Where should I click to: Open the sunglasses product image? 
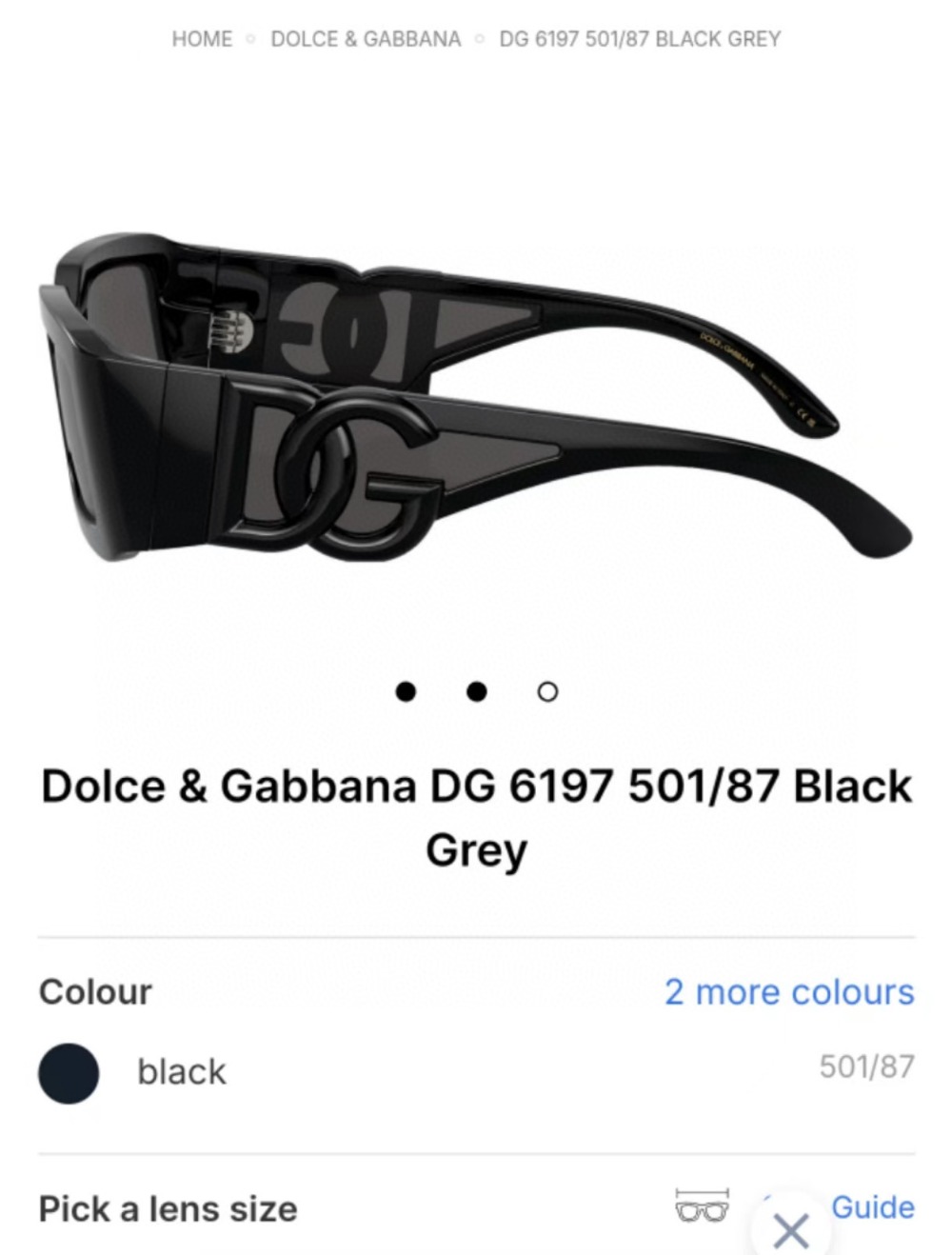click(x=476, y=400)
